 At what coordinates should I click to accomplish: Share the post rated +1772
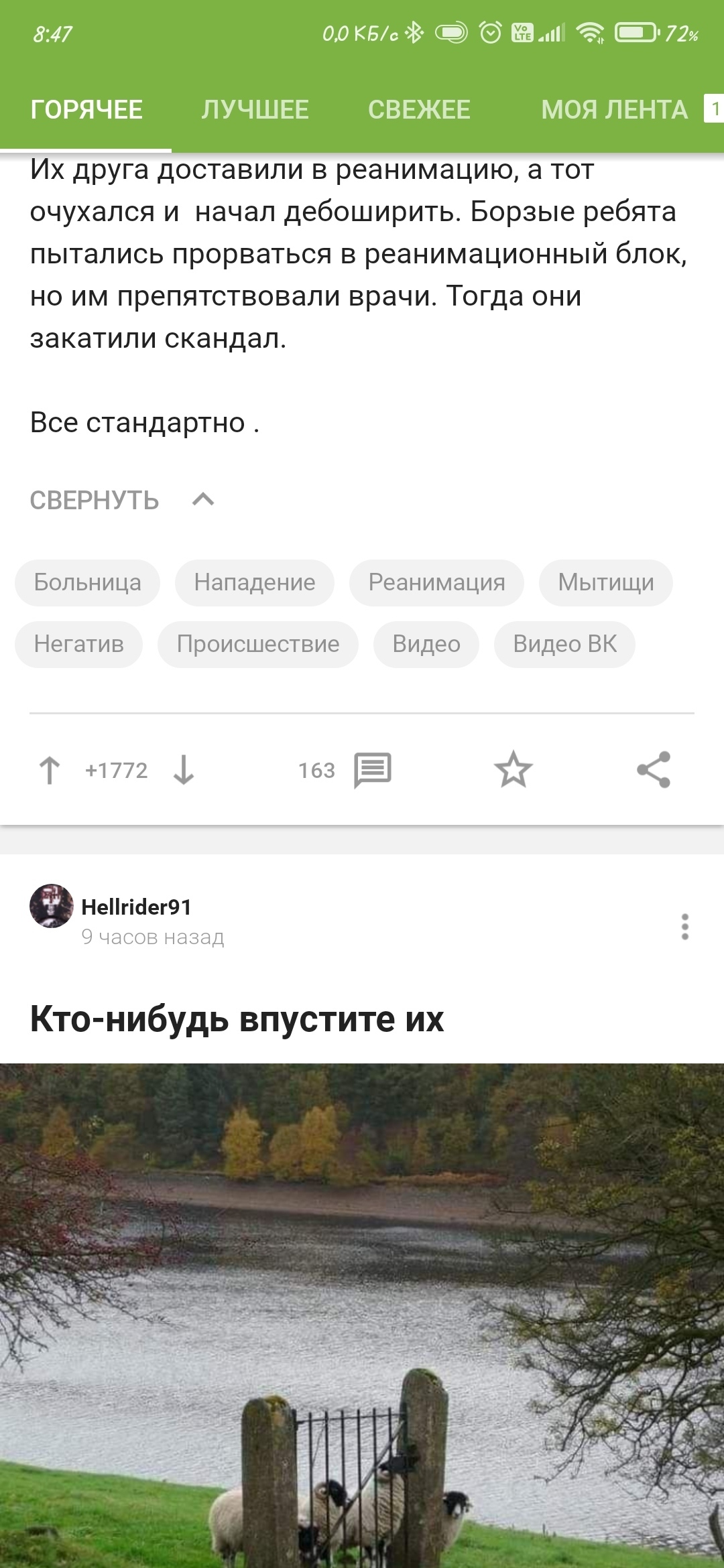tap(654, 769)
